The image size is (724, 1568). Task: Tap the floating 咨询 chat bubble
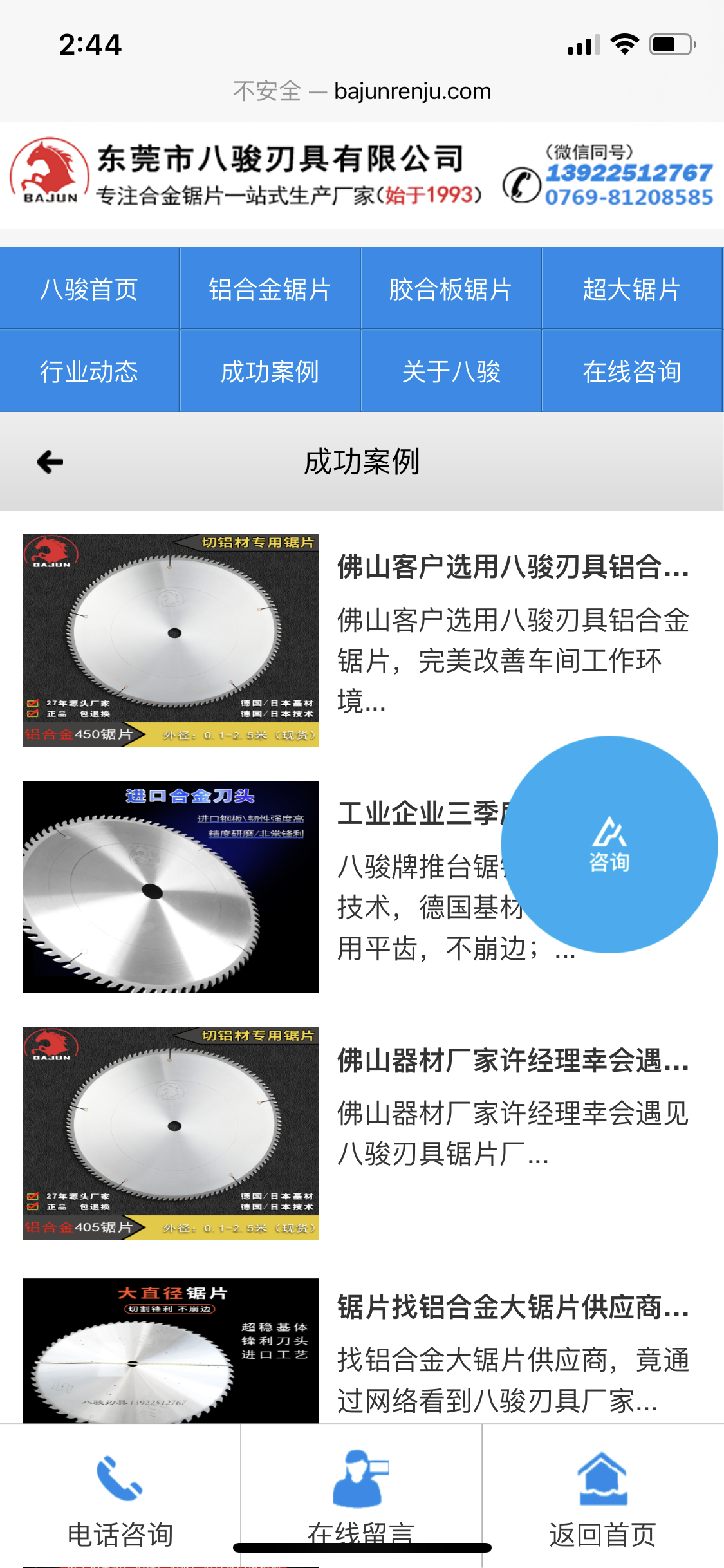(609, 844)
